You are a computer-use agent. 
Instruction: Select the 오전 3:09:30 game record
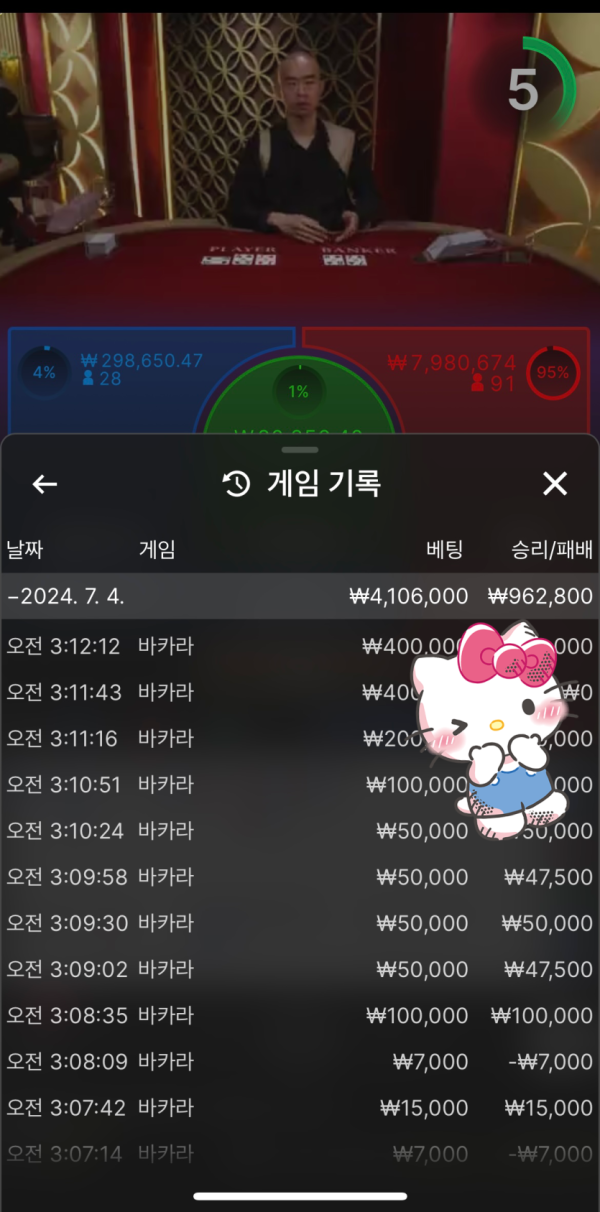[x=300, y=923]
